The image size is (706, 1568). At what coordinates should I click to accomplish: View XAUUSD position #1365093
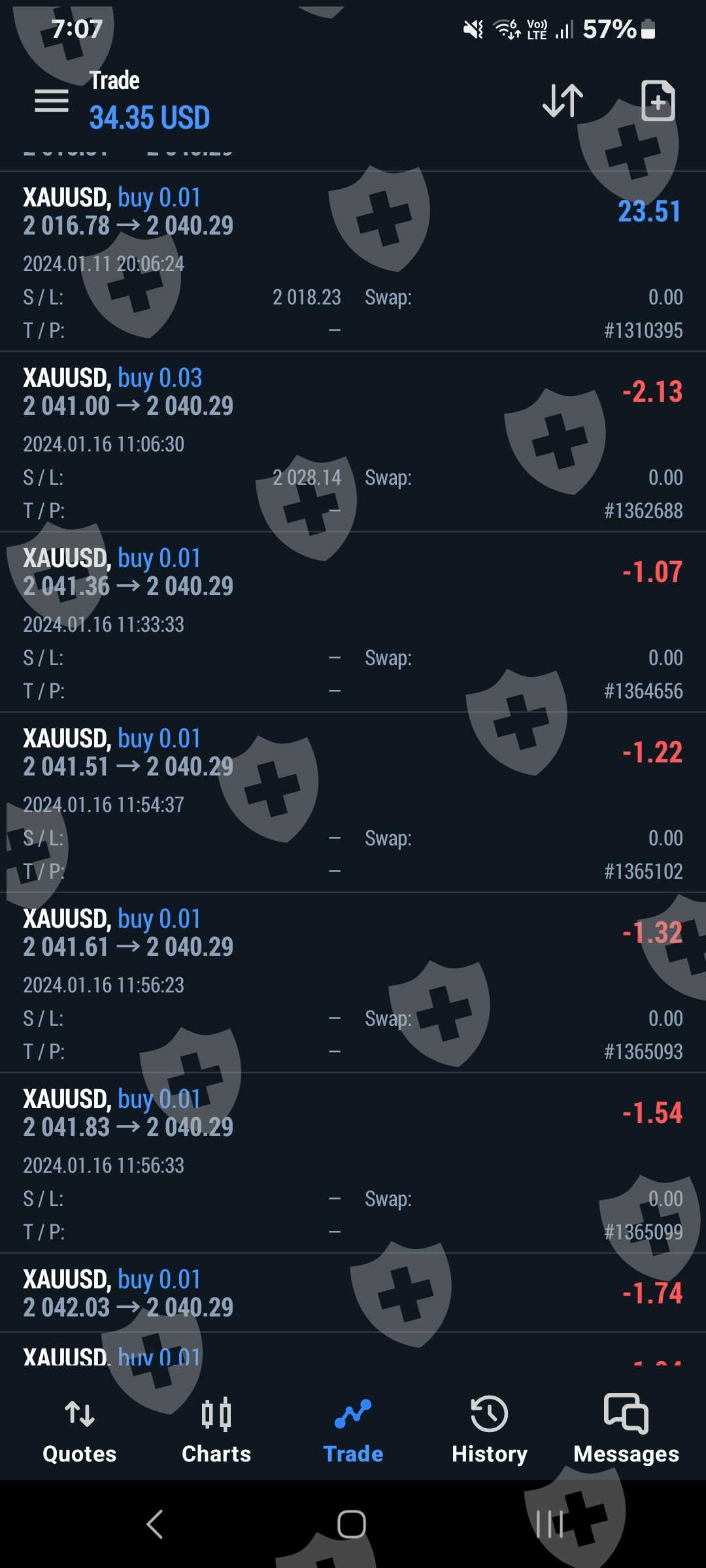(353, 983)
